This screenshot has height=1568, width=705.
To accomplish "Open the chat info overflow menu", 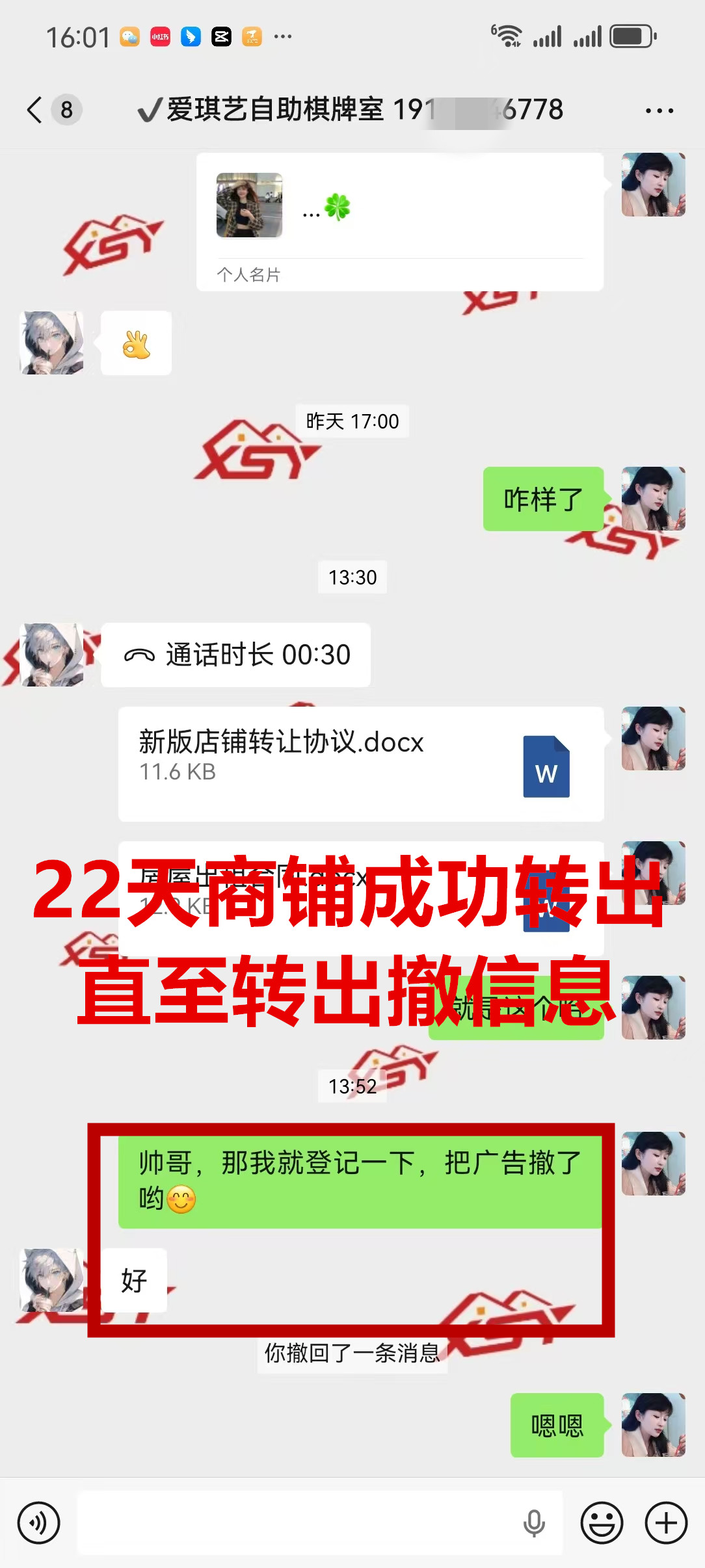I will coord(659,111).
